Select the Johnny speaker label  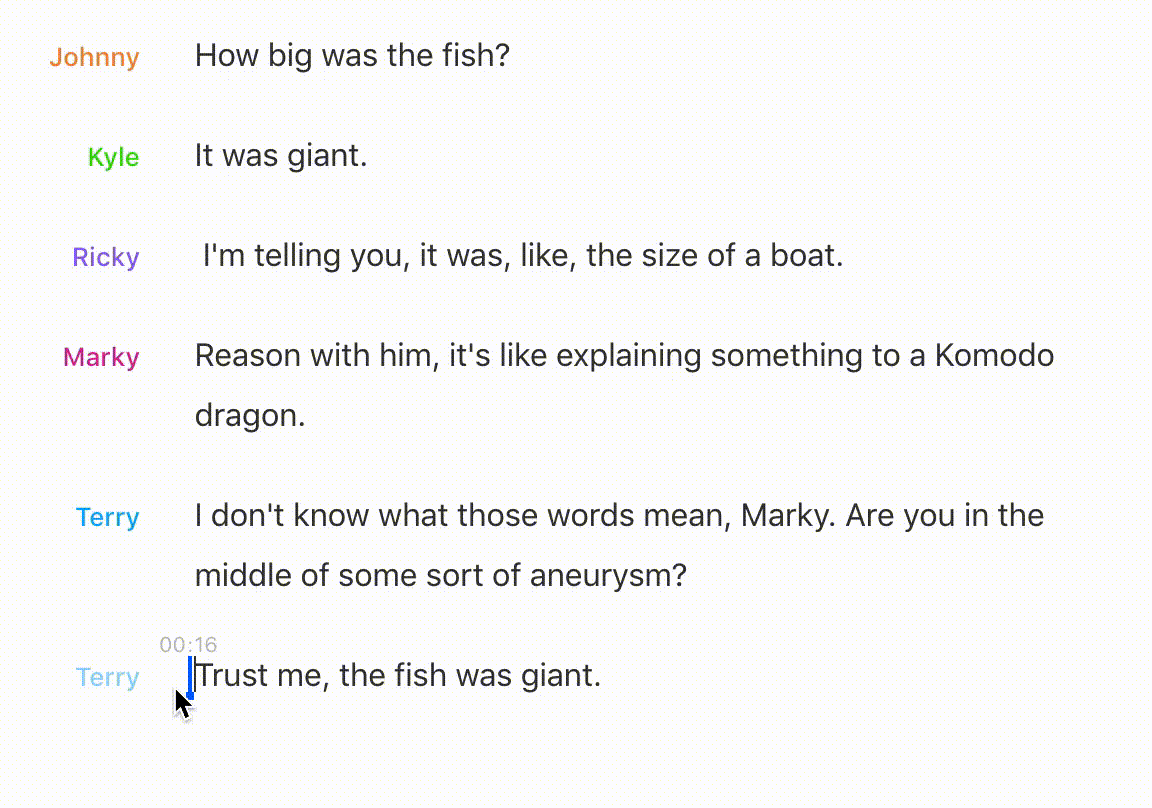coord(94,57)
